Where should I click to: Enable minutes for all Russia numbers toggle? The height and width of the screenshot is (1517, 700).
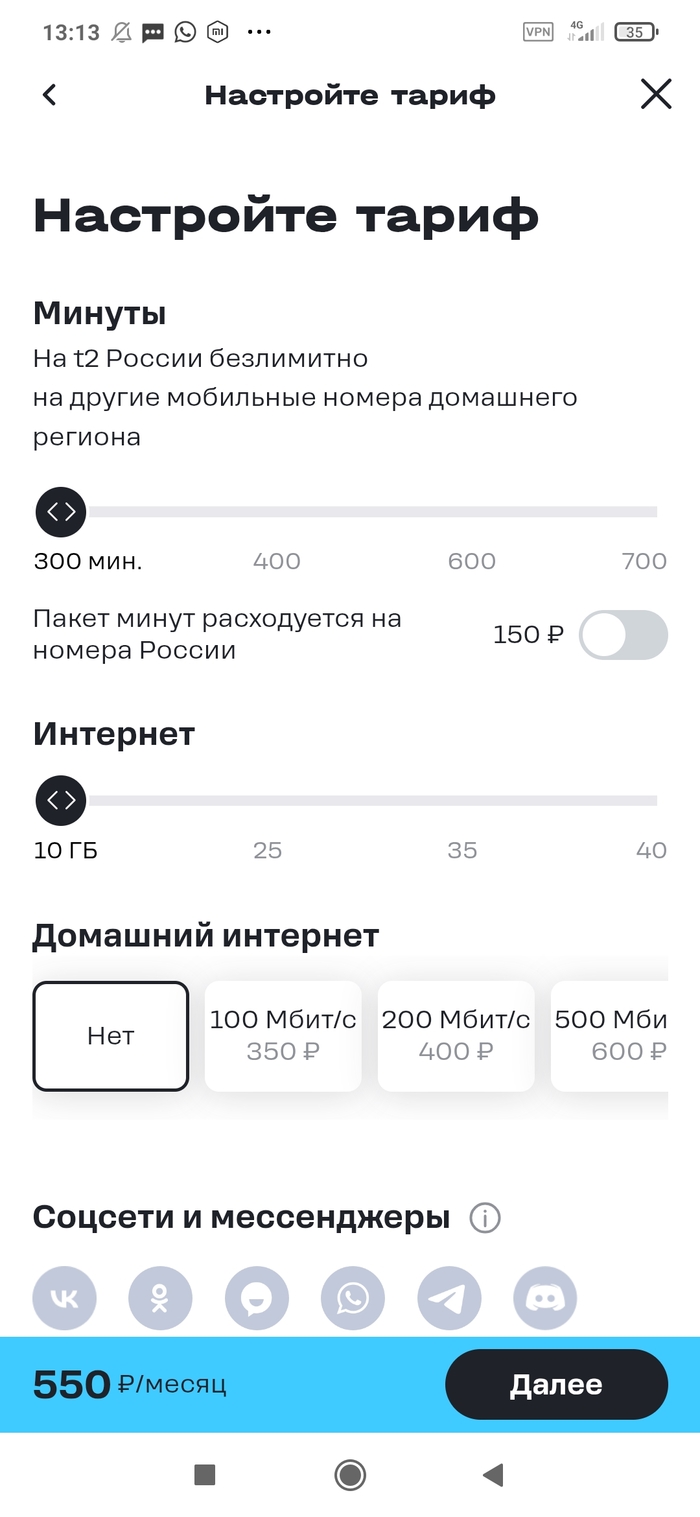pos(623,635)
